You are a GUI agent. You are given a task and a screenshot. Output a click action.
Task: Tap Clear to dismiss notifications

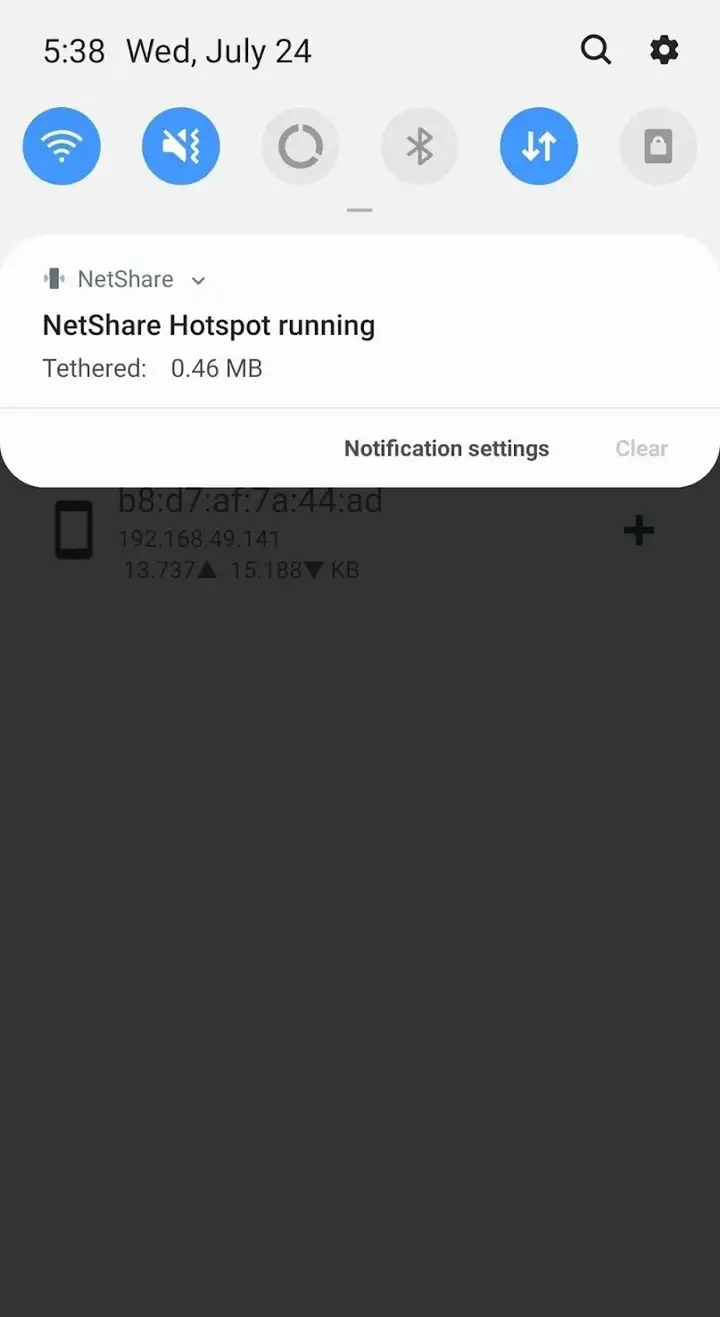point(641,449)
